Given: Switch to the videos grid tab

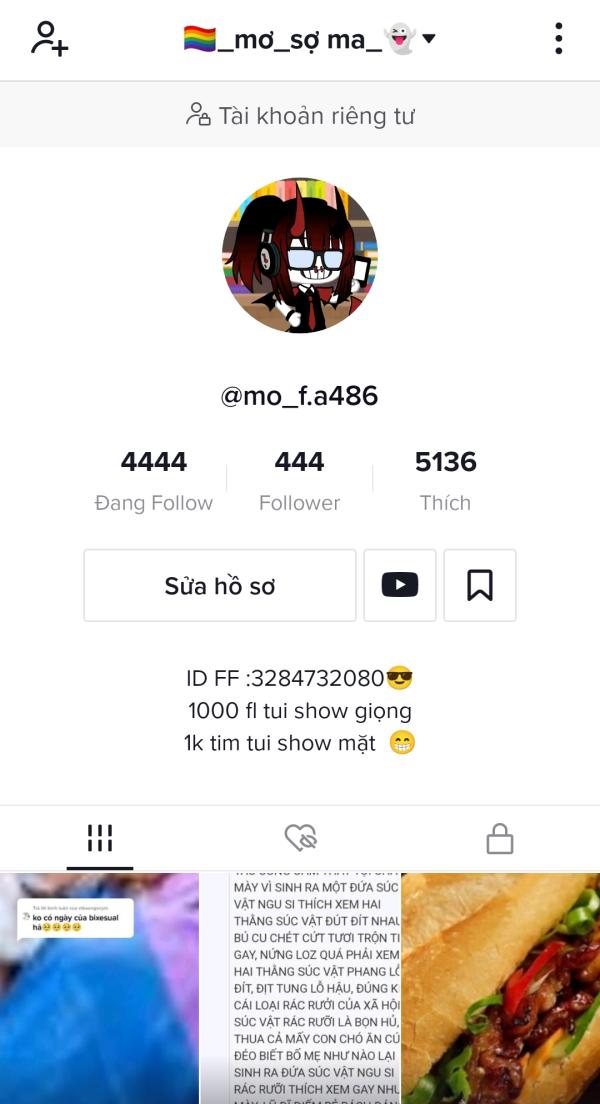Looking at the screenshot, I should [x=100, y=838].
